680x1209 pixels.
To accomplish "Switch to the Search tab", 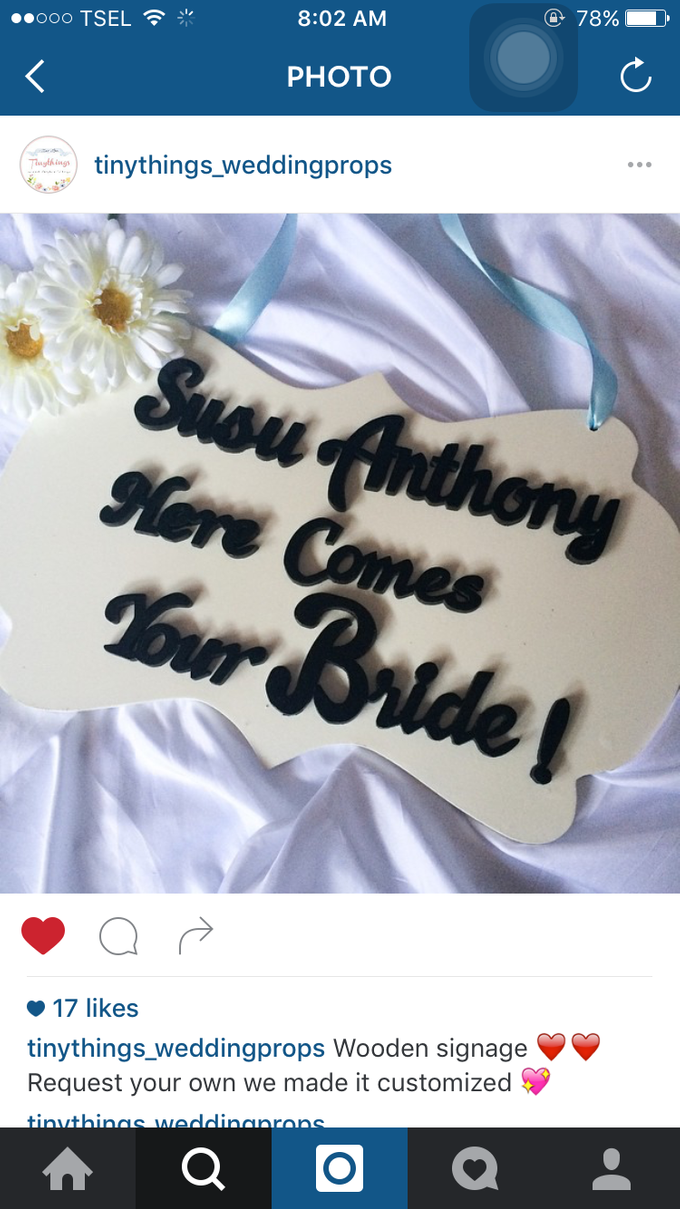I will pyautogui.click(x=204, y=1169).
